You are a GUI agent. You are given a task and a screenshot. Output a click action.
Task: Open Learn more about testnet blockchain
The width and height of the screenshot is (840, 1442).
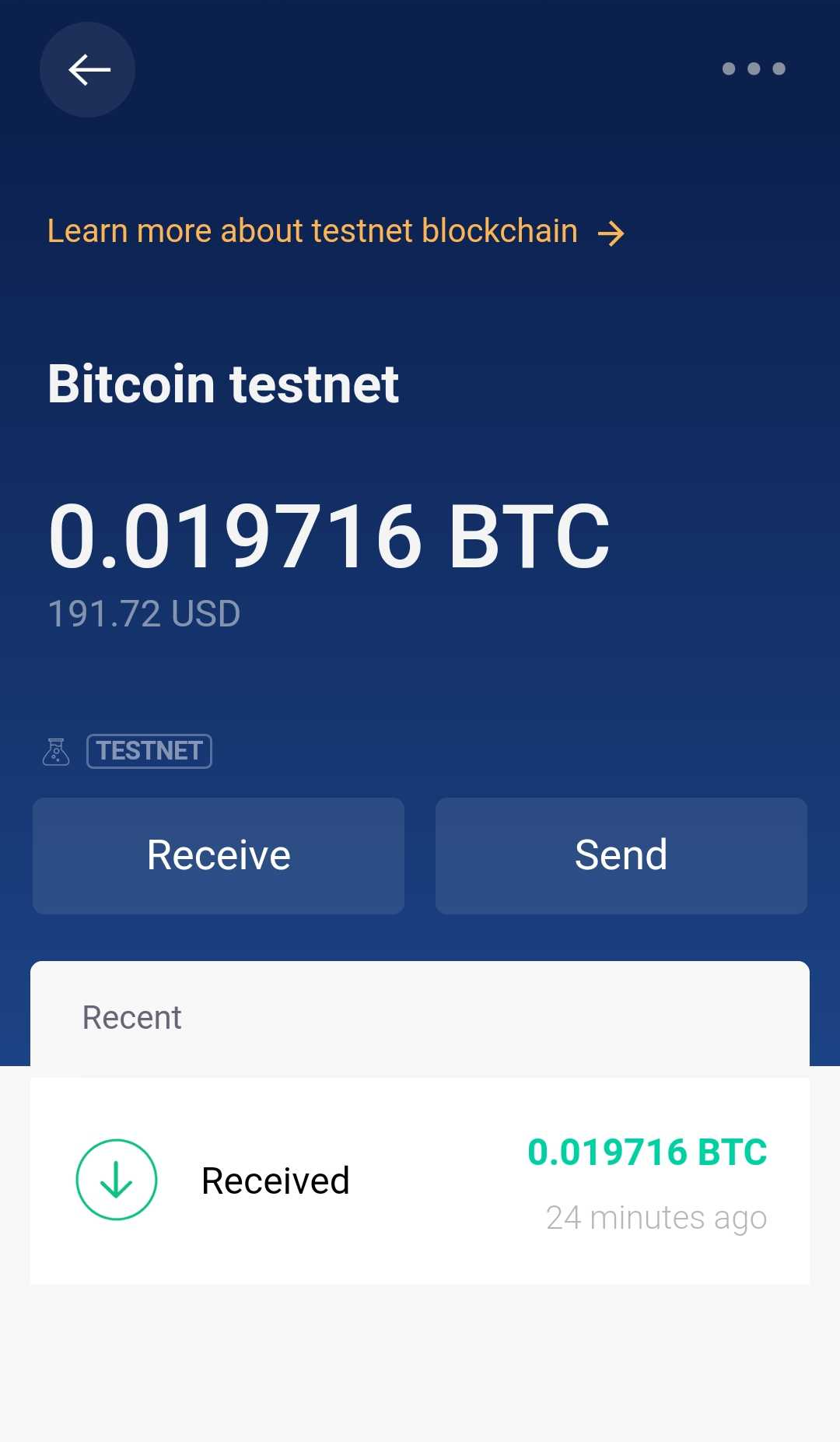click(335, 232)
